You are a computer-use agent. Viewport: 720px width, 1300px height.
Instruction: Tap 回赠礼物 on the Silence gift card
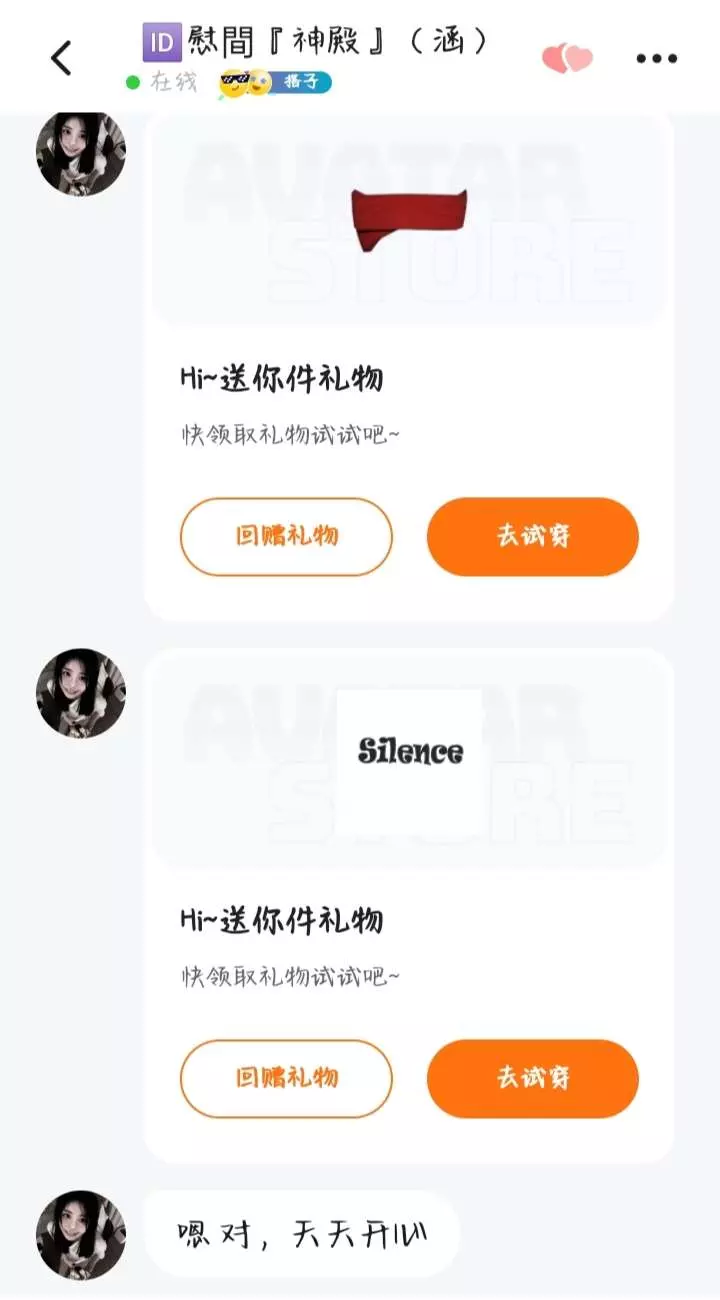[286, 1078]
